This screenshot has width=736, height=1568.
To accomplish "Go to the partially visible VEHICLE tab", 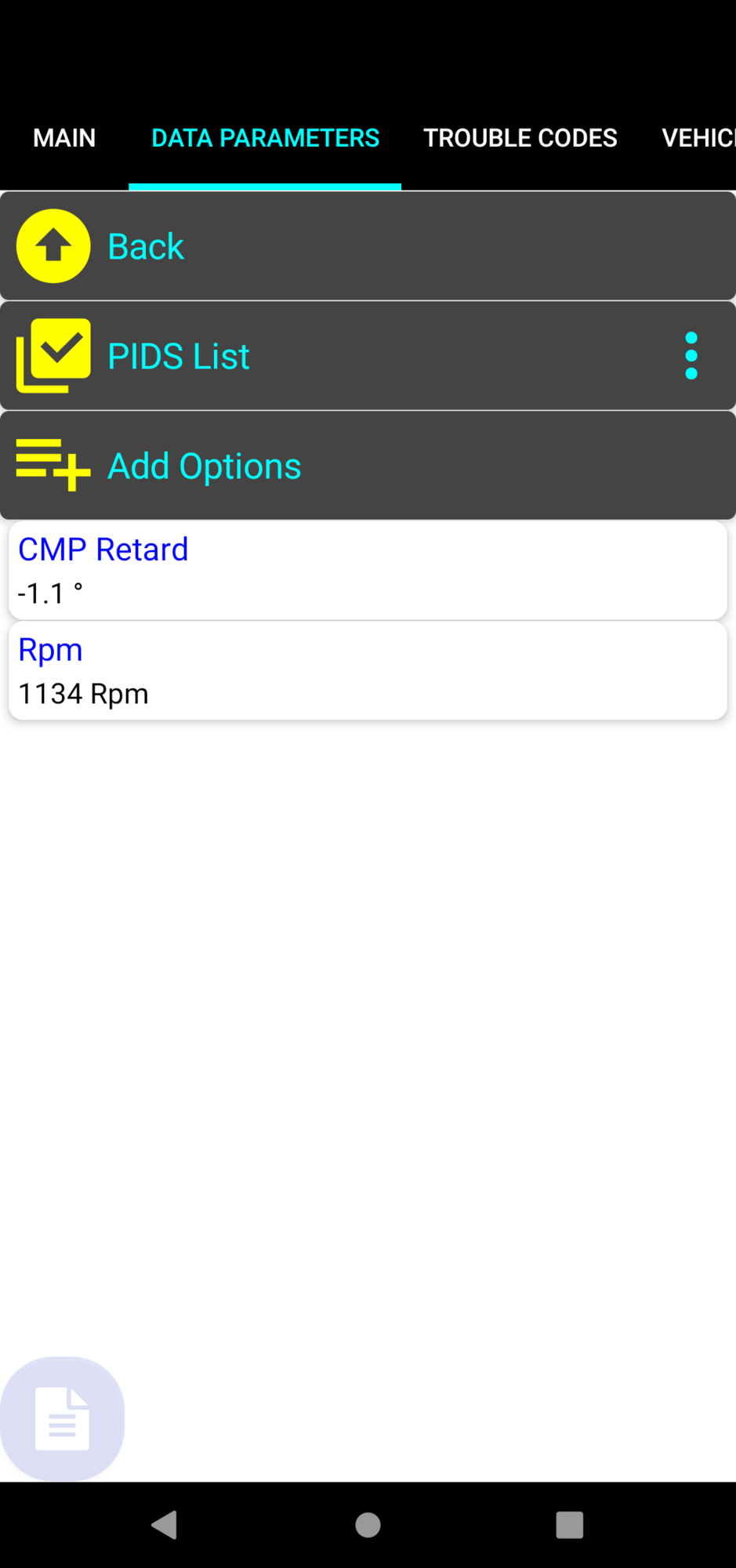I will click(698, 138).
